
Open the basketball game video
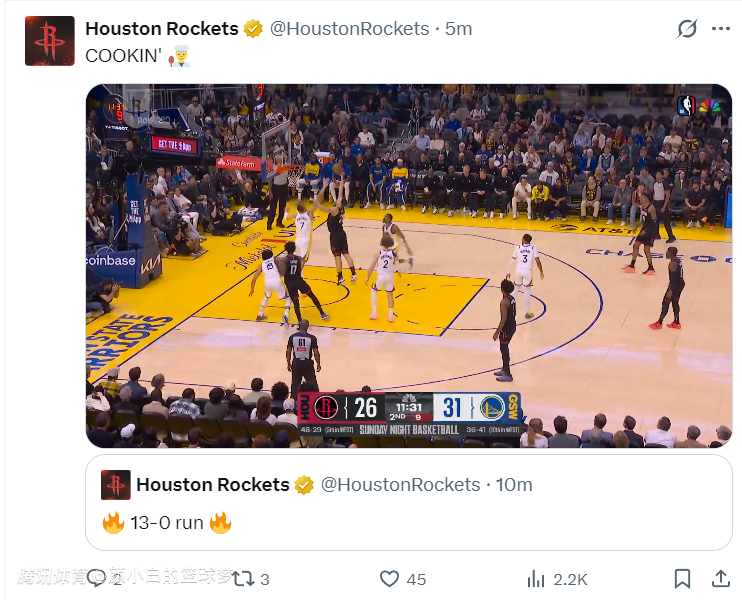(408, 265)
